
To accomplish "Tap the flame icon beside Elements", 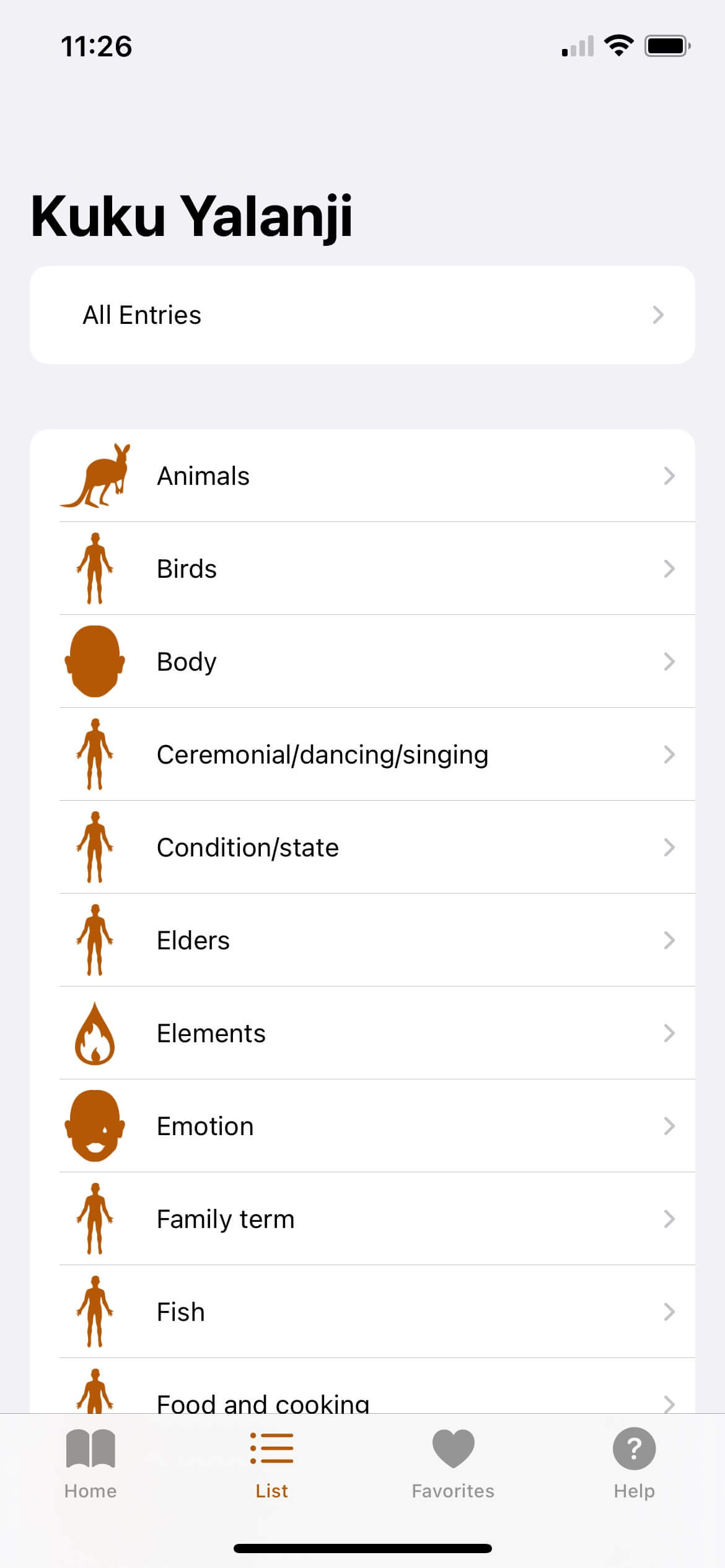I will click(x=94, y=1032).
